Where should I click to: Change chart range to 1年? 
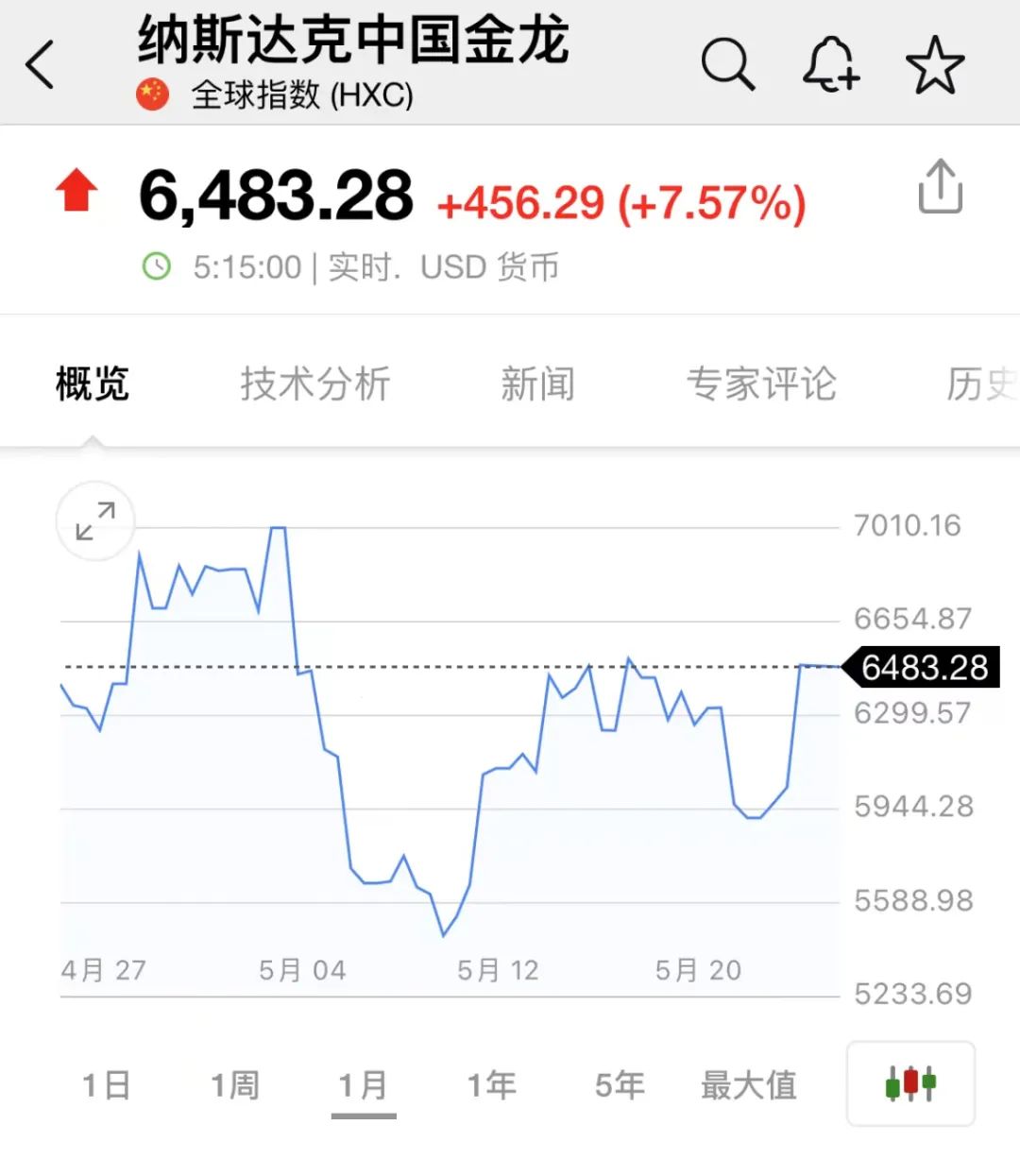click(x=492, y=1085)
